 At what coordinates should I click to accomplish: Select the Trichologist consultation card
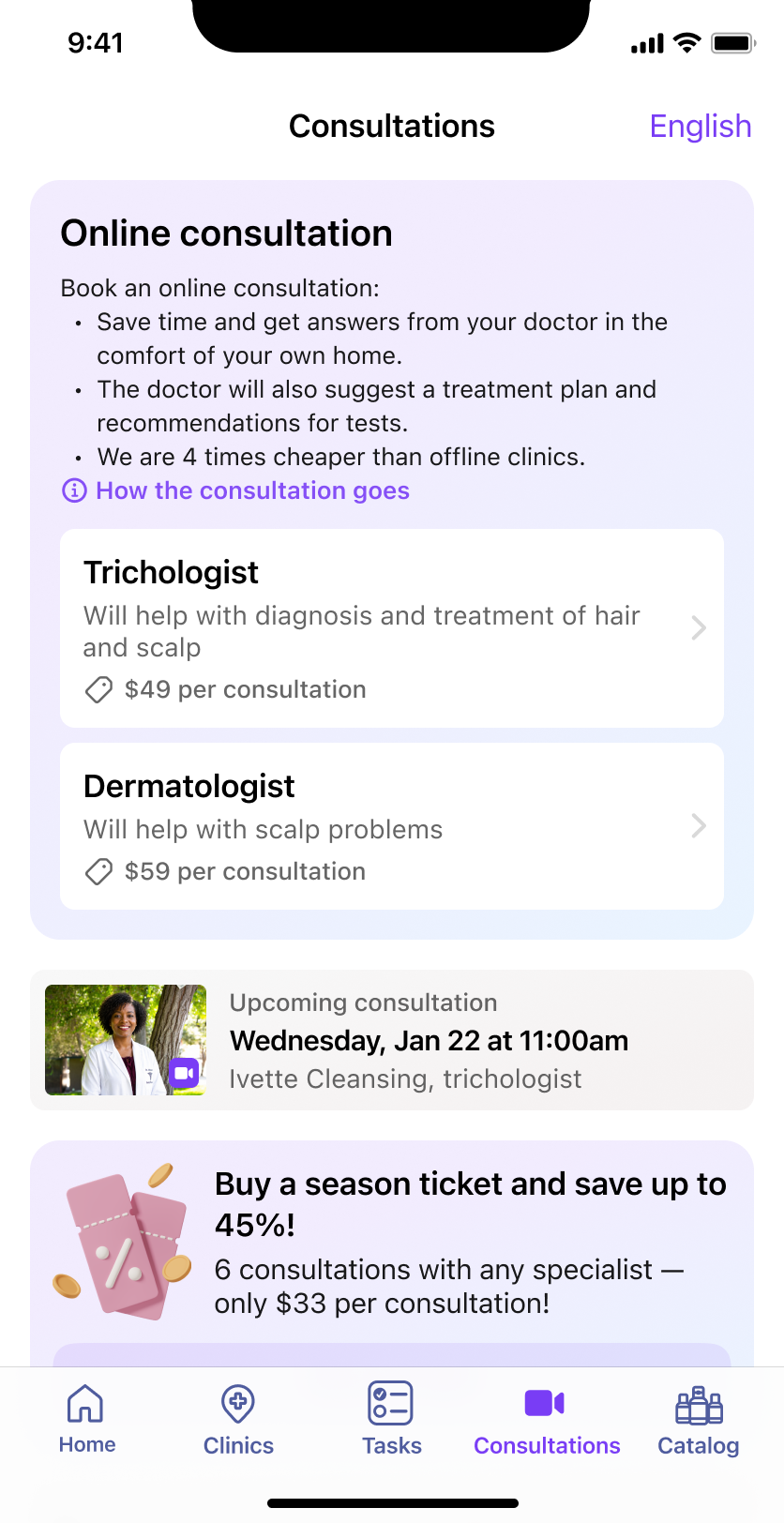coord(392,628)
